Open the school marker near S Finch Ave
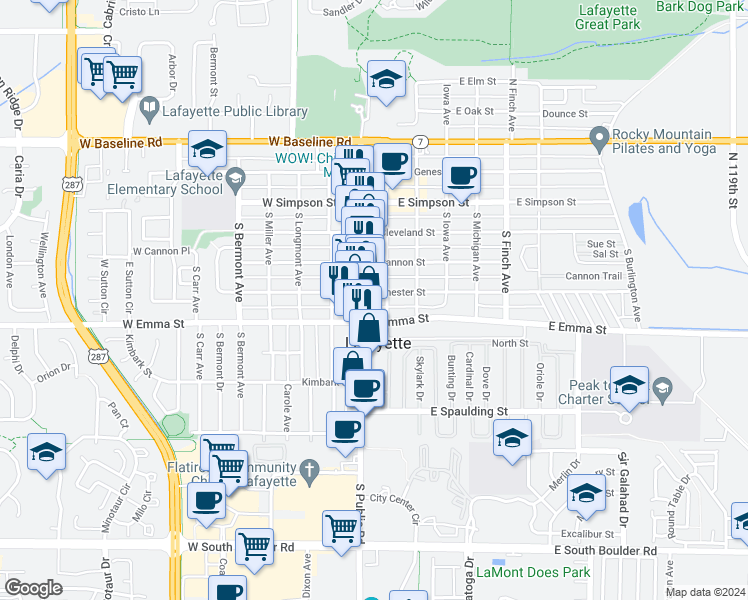Image resolution: width=748 pixels, height=600 pixels. point(512,438)
